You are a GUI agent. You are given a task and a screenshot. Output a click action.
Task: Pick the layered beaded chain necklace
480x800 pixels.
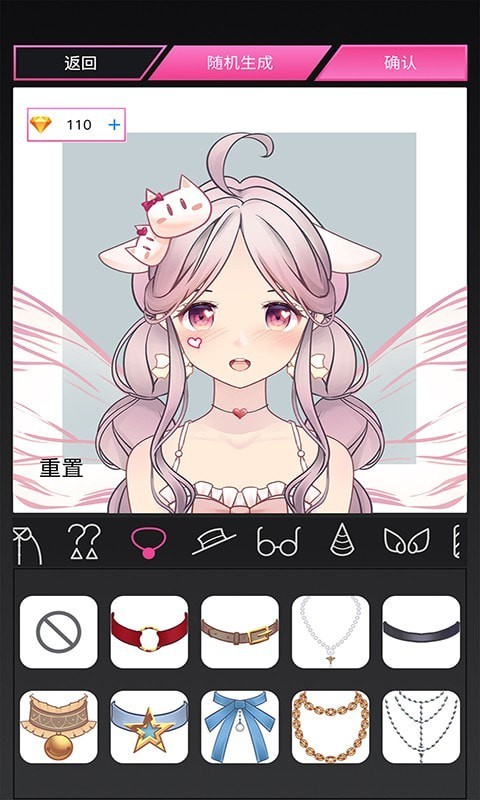421,727
